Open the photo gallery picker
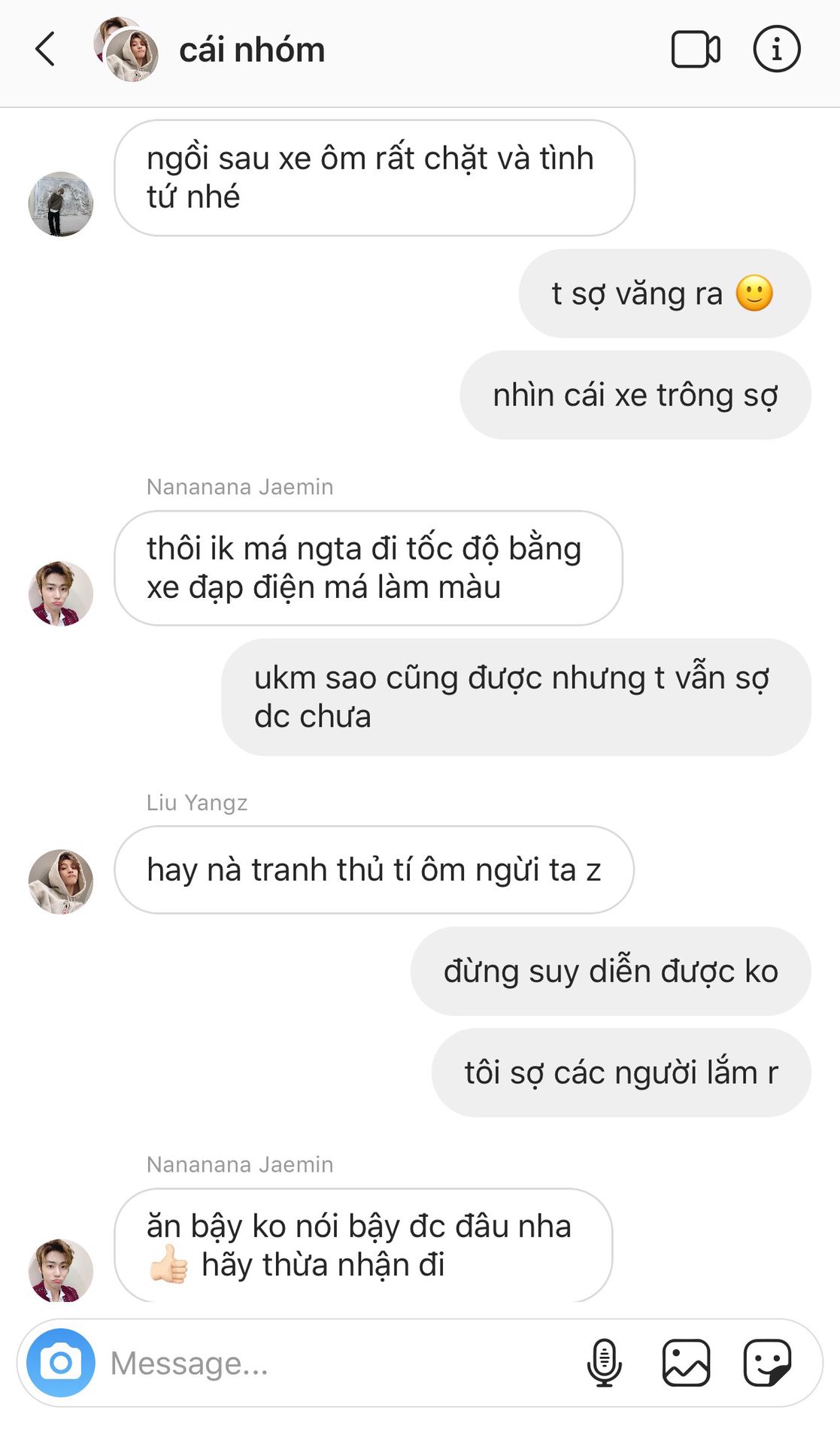This screenshot has width=840, height=1444. coord(686,1362)
